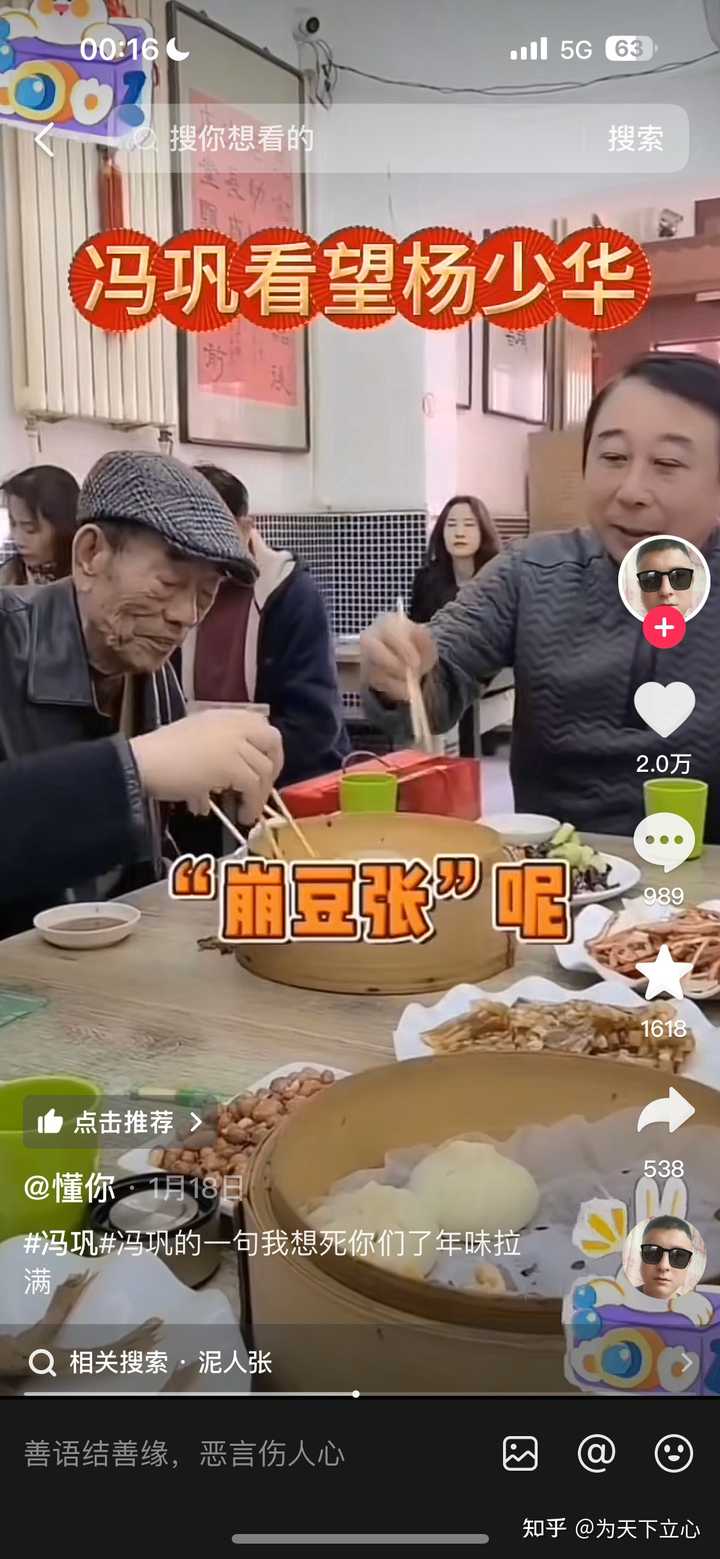Image resolution: width=720 pixels, height=1559 pixels.
Task: Like this video with the heart icon
Action: (x=664, y=710)
